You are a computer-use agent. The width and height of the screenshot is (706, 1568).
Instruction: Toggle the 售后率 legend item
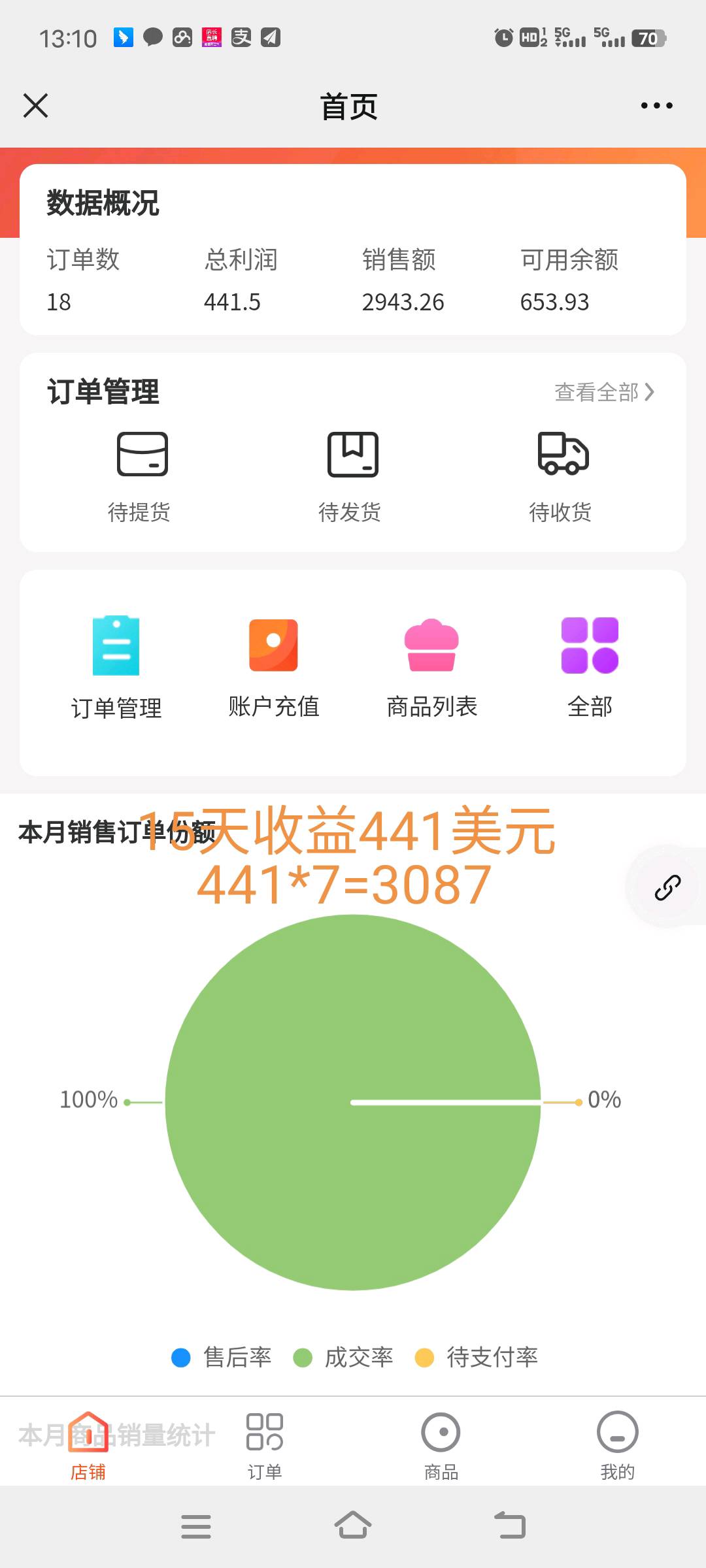[x=222, y=1358]
